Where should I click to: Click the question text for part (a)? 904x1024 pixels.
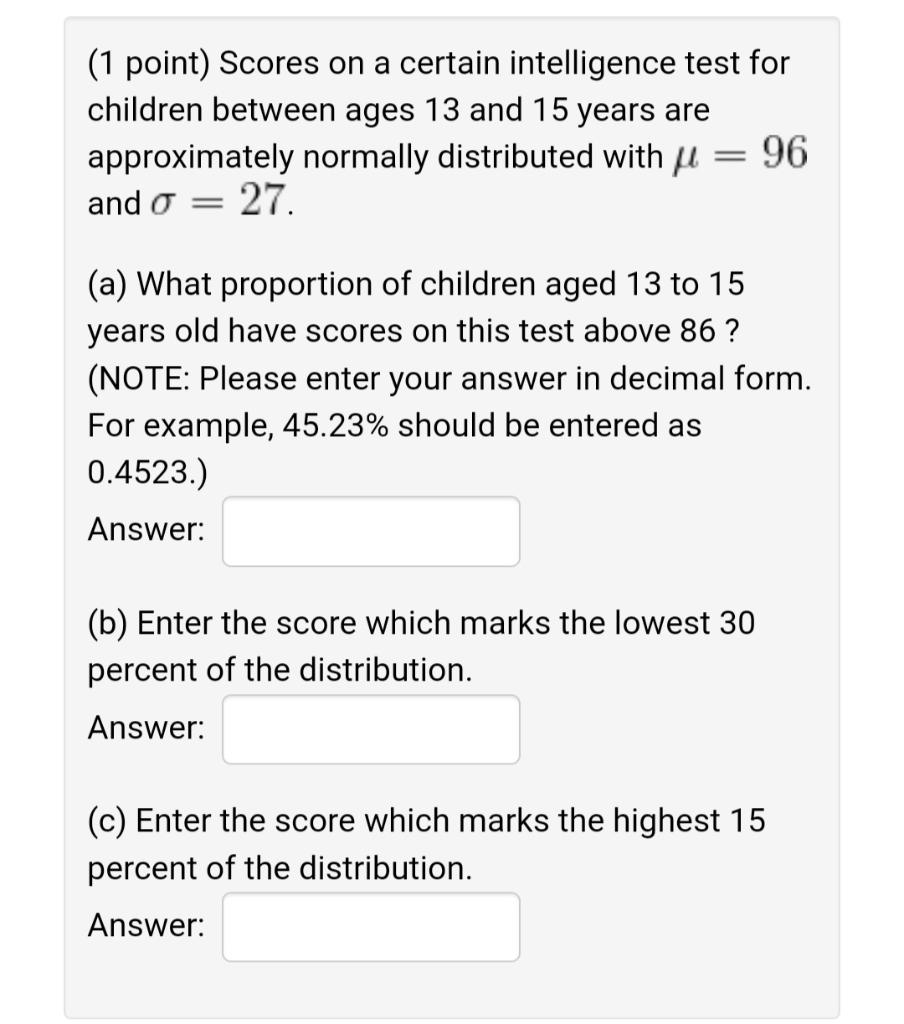point(400,307)
